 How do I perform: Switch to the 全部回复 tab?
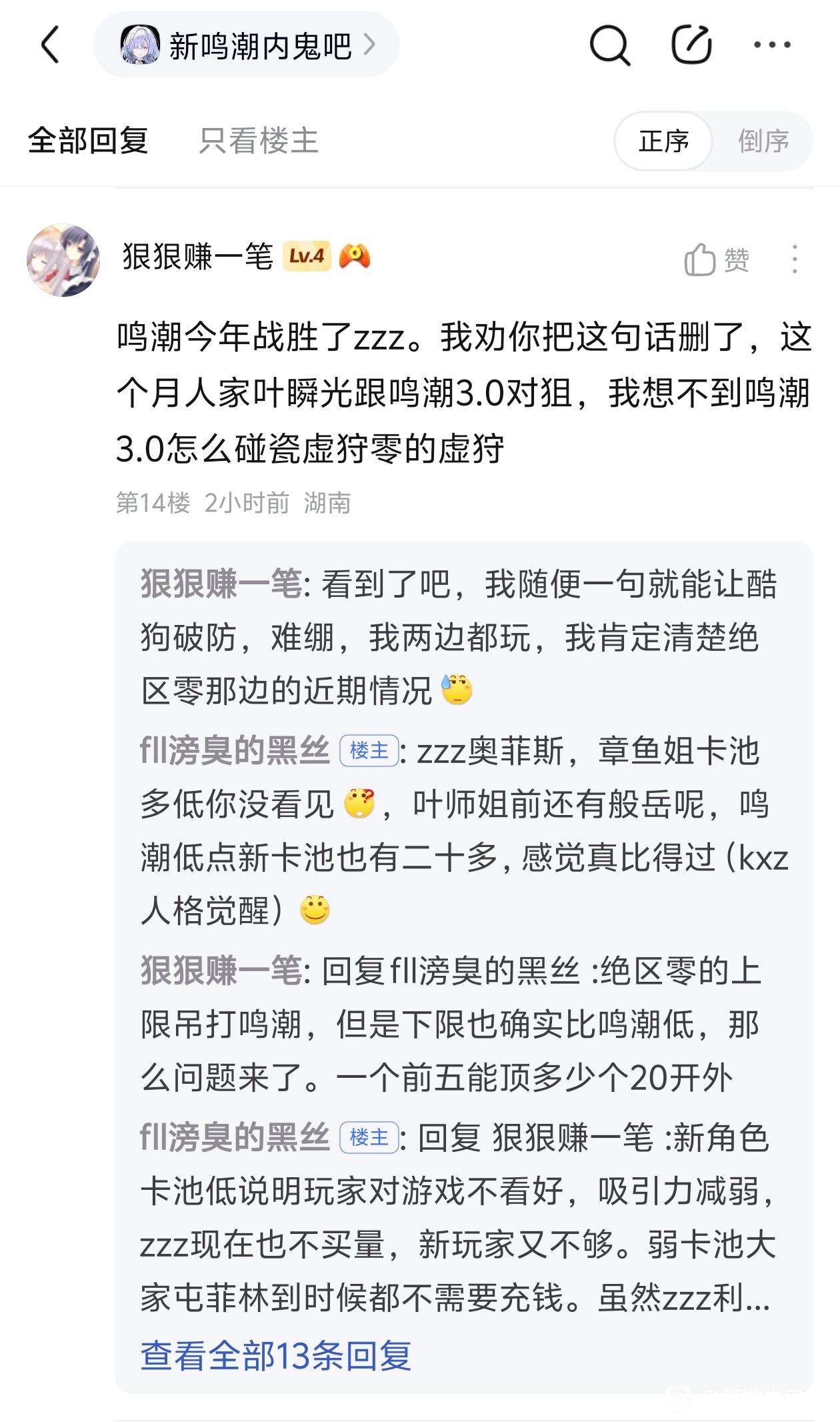[88, 141]
